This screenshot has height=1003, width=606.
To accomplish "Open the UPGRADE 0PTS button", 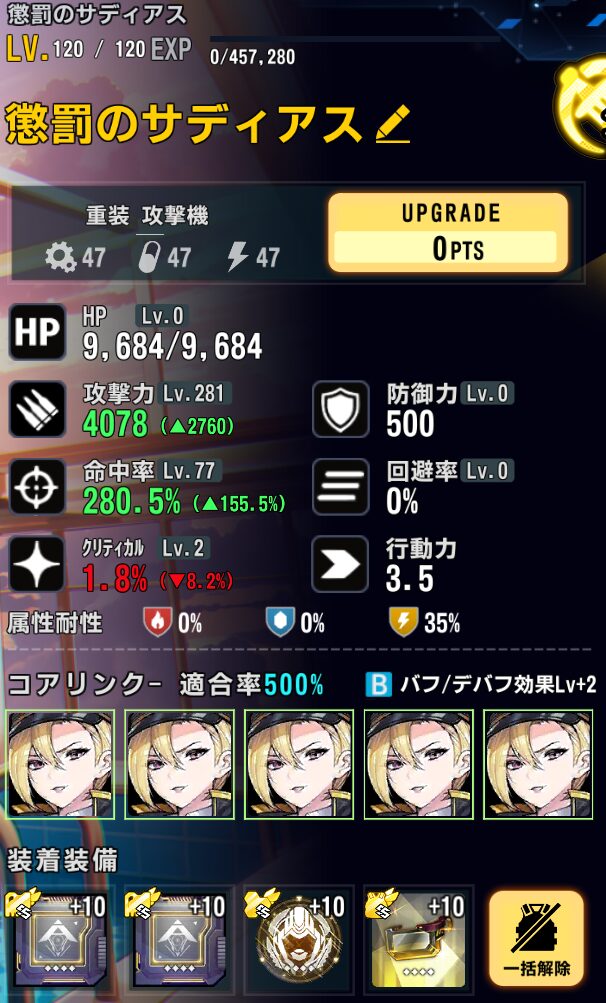I will [x=447, y=232].
